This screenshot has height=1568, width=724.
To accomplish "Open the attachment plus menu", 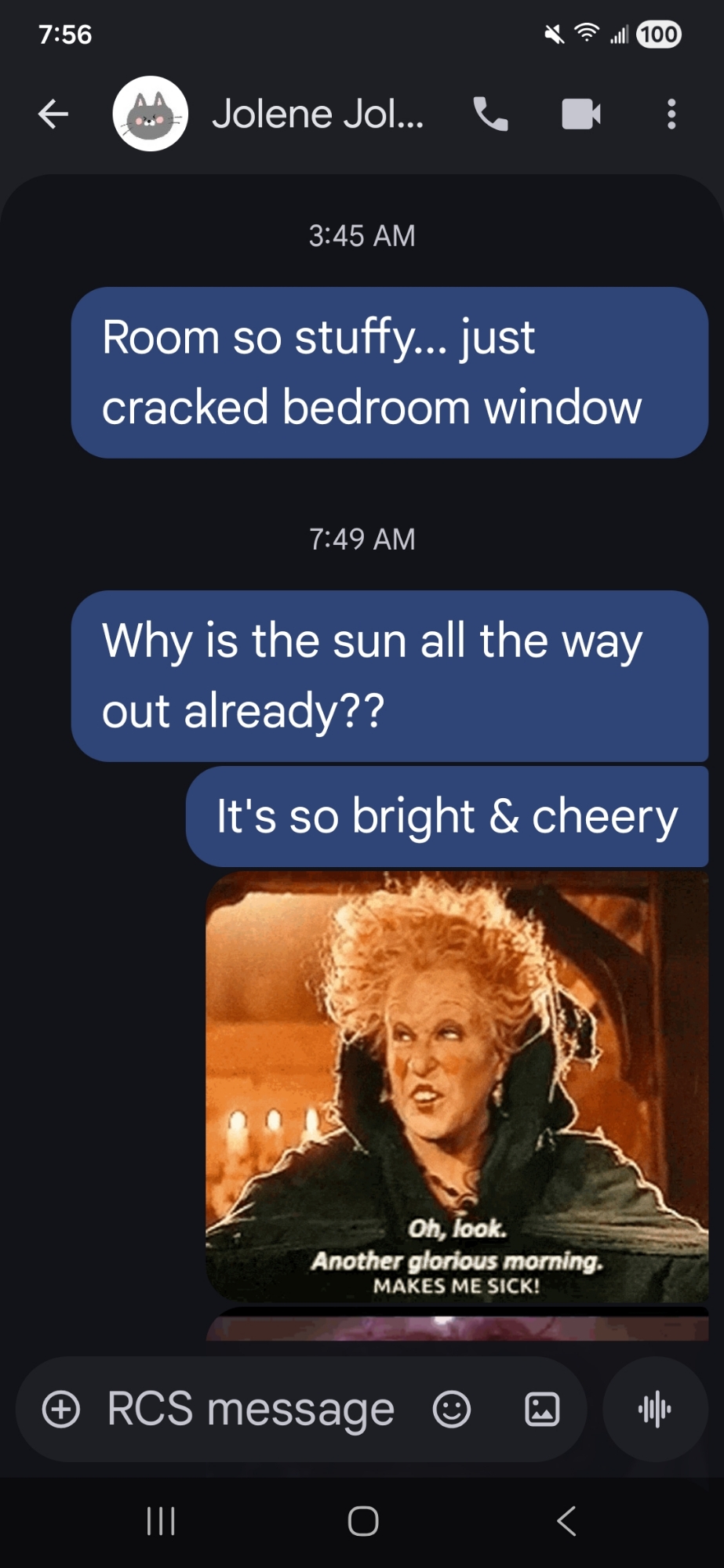I will click(61, 1409).
